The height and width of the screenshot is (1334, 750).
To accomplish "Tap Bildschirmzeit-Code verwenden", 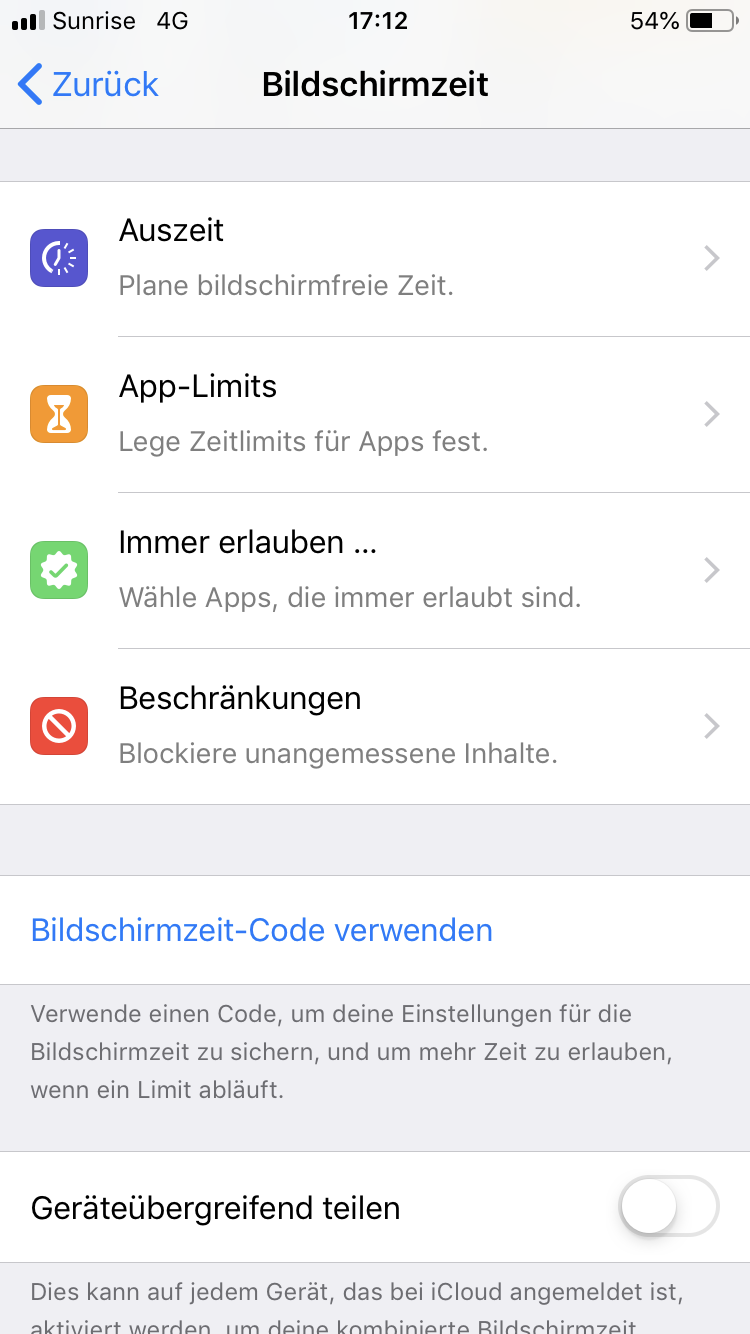I will [x=262, y=930].
